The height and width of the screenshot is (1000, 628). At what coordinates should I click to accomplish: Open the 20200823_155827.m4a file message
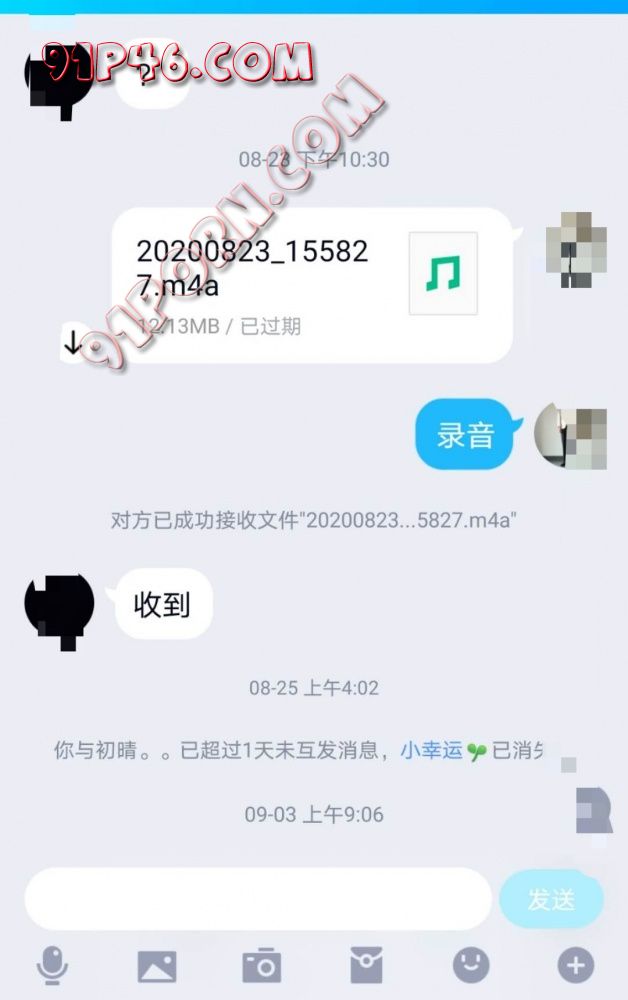pos(310,285)
